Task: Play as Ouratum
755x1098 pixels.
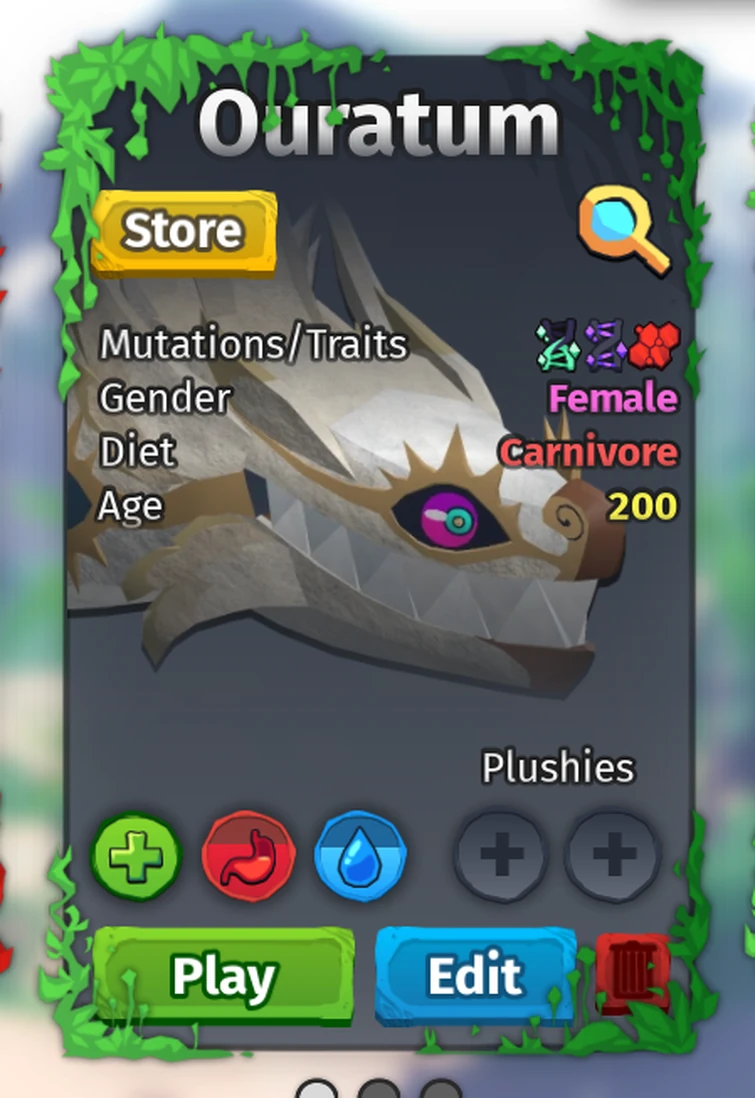Action: click(224, 977)
